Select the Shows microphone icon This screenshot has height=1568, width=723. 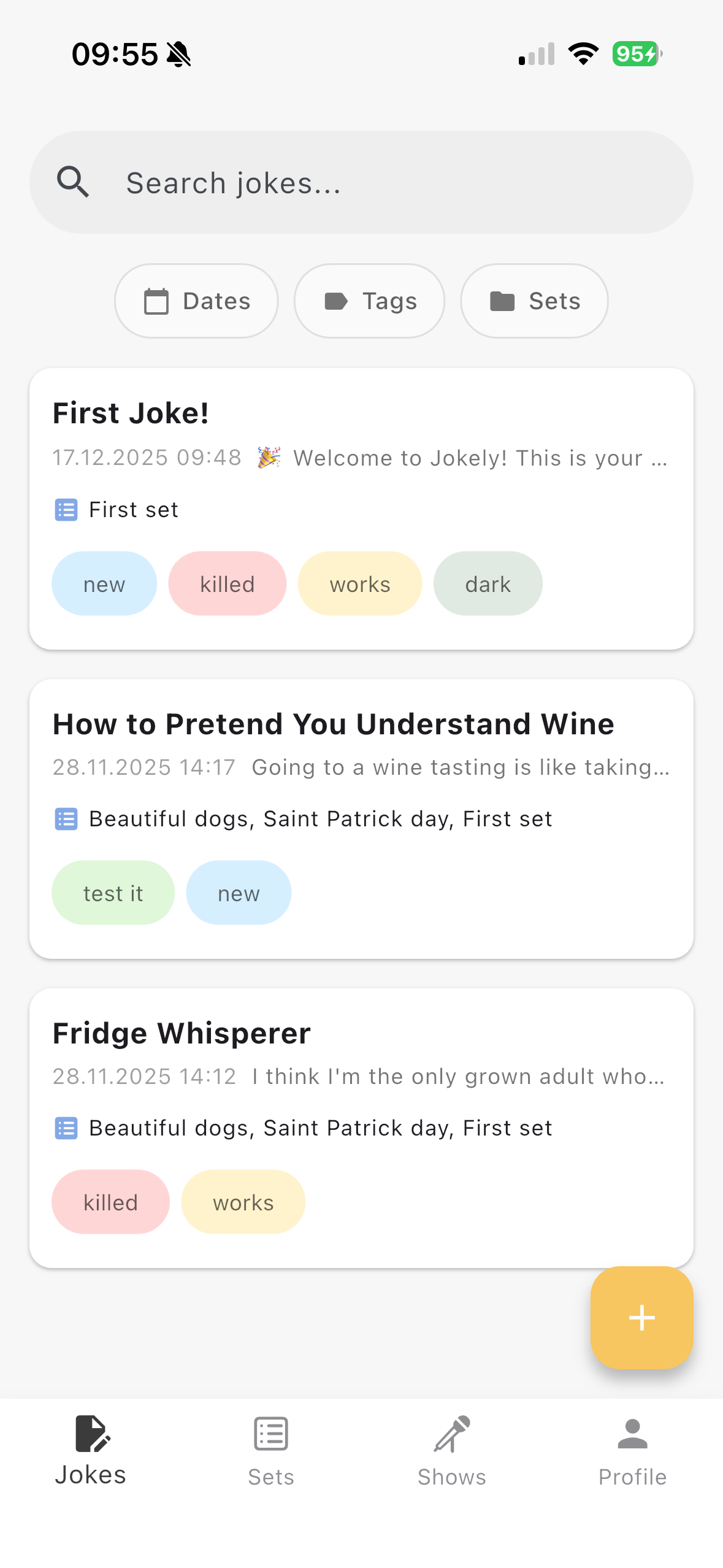tap(451, 1434)
